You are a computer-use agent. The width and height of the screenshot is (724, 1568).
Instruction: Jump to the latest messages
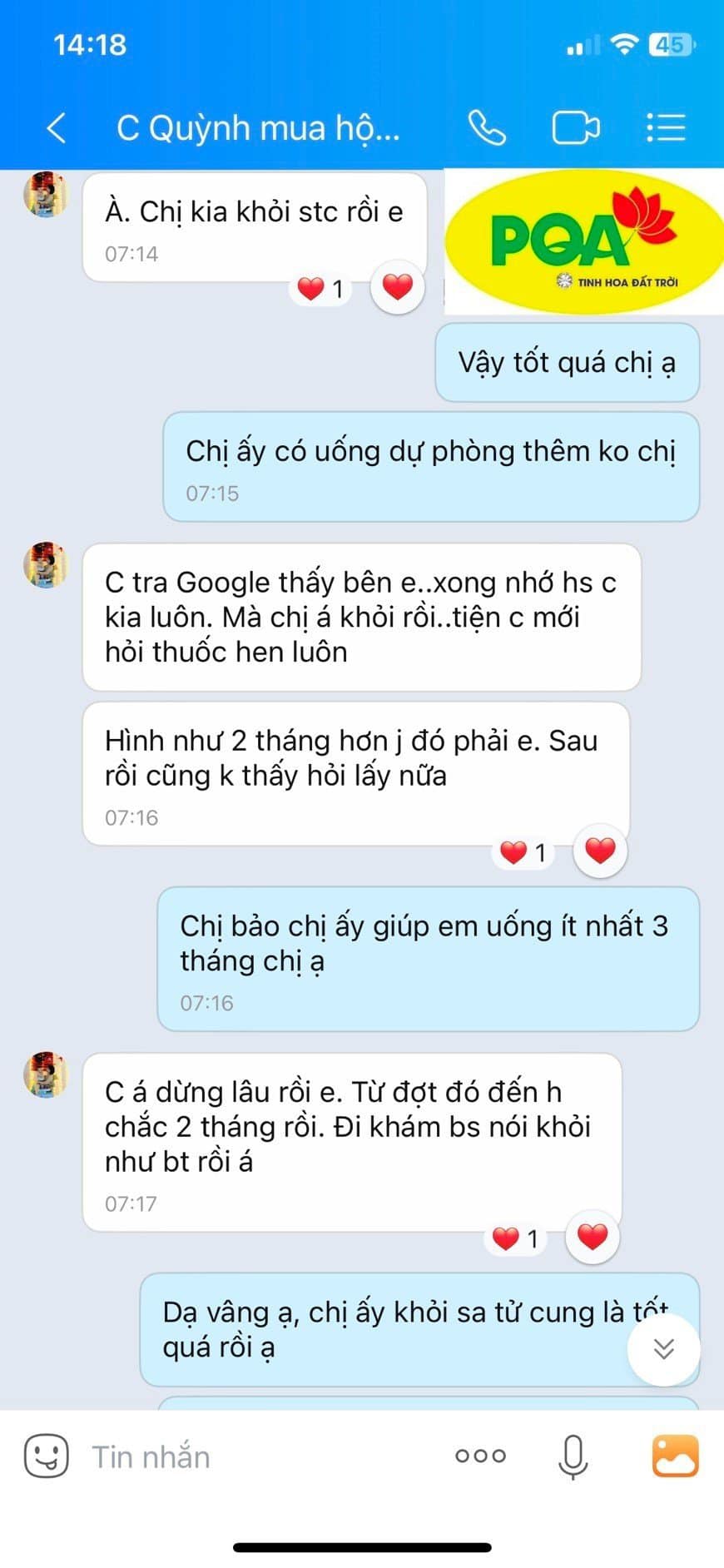(x=663, y=1349)
